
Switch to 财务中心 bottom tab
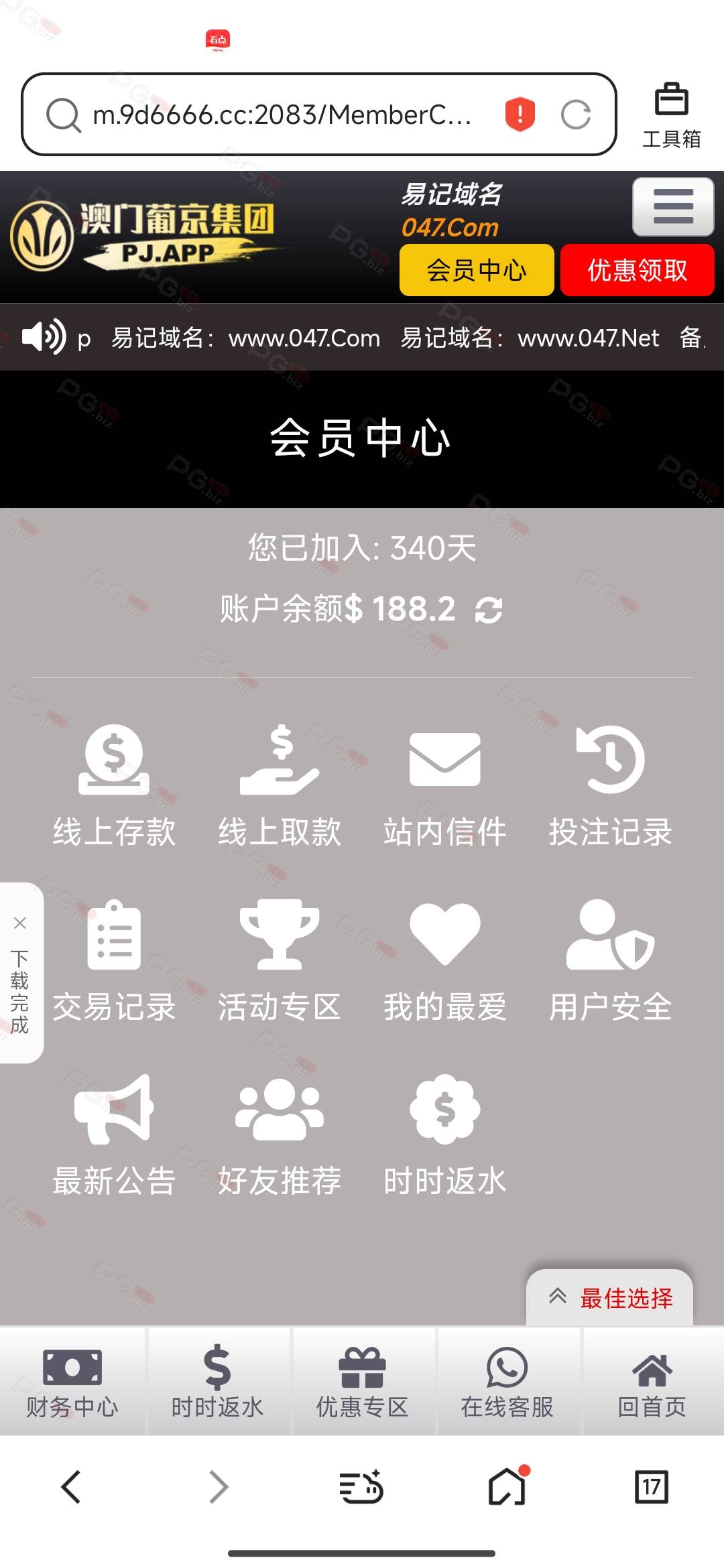tap(72, 1382)
